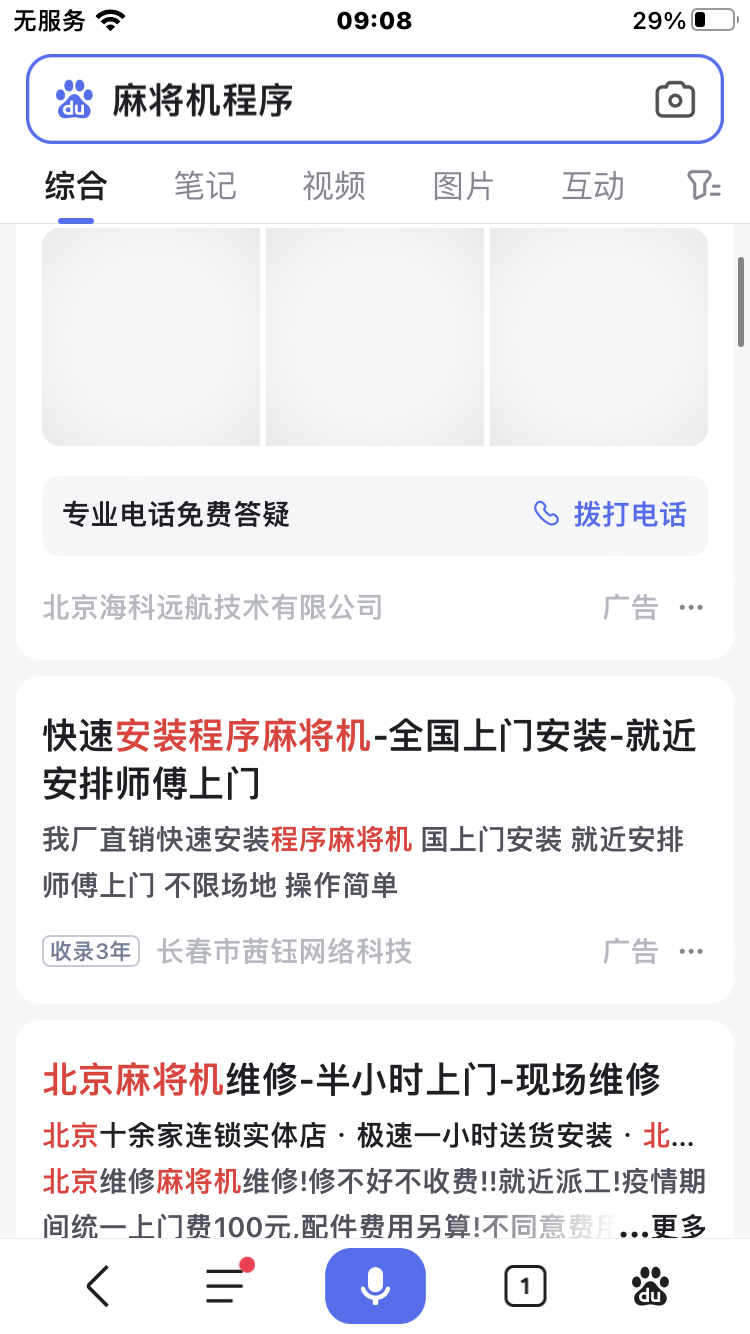Open the bottom menu with red dot
The width and height of the screenshot is (750, 1334).
(x=226, y=1286)
